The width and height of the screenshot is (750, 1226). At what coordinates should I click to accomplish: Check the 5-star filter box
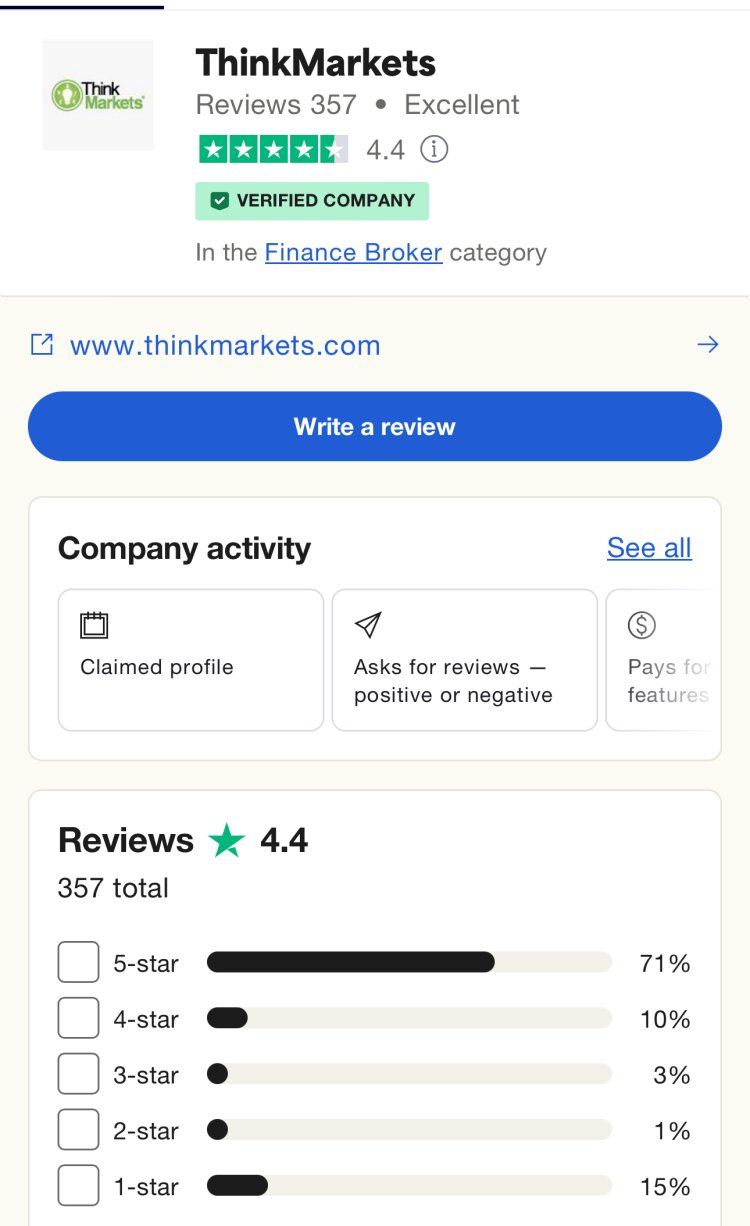point(79,963)
